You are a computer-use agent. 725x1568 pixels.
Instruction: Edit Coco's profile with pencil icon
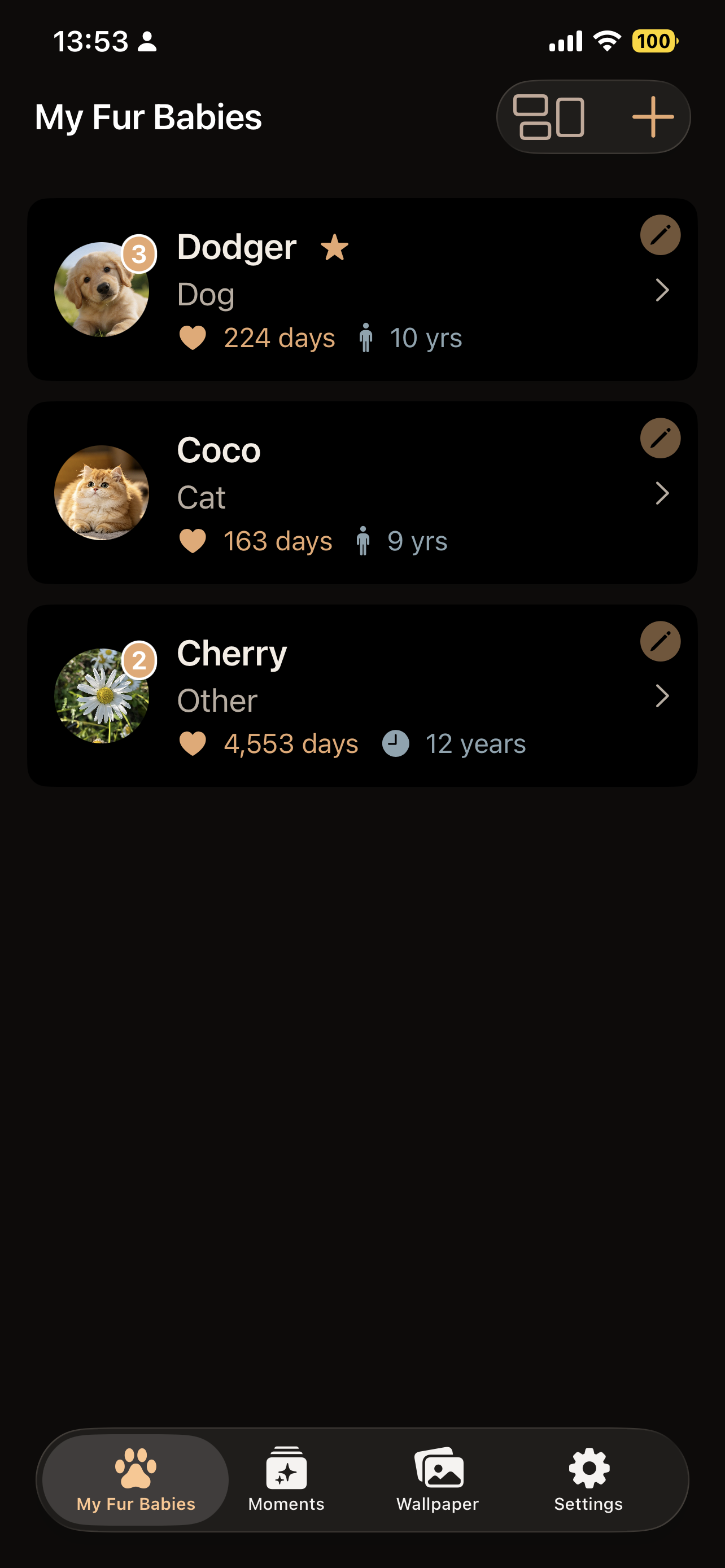(660, 438)
